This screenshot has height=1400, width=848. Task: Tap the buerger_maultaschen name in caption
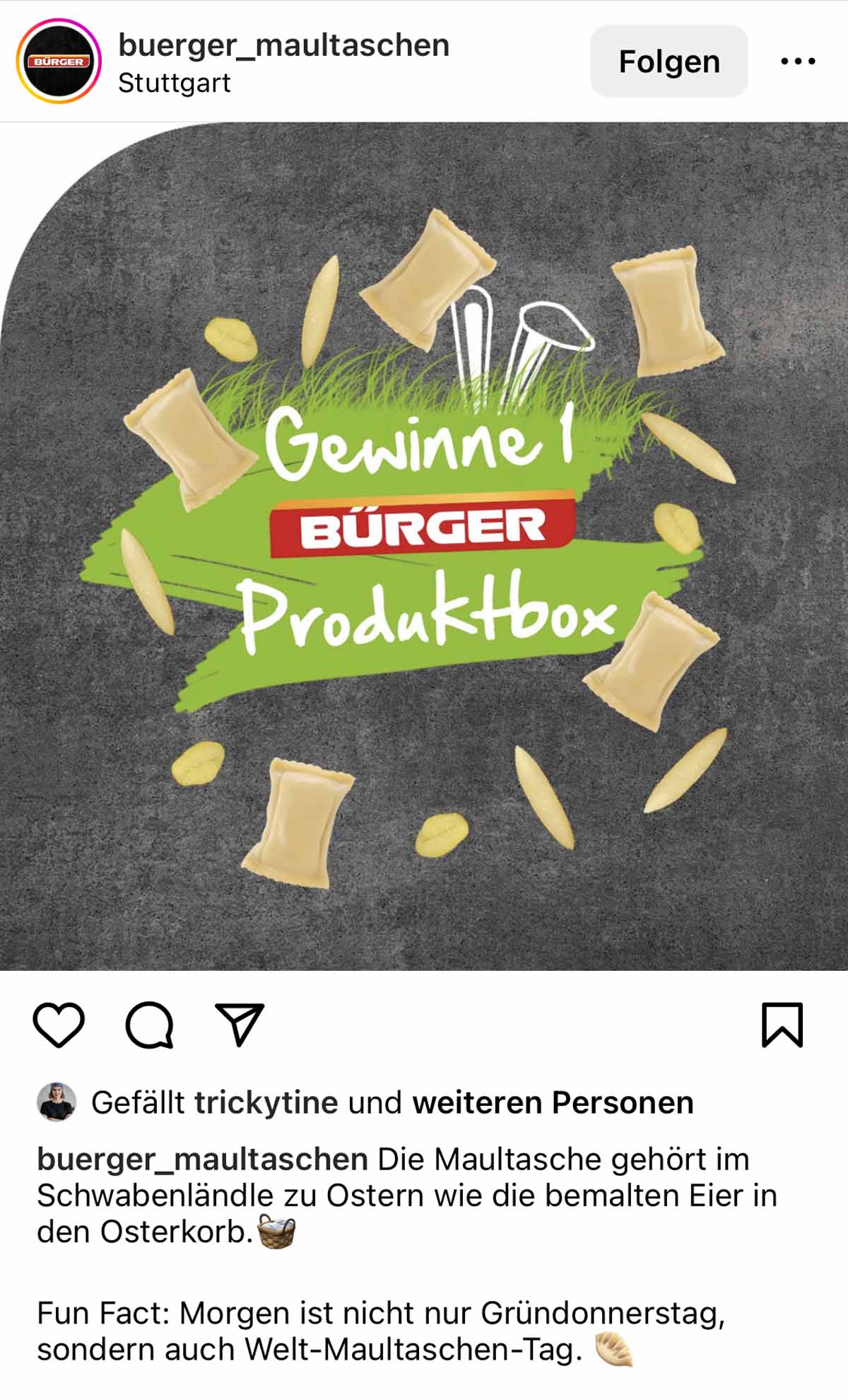coord(202,1160)
